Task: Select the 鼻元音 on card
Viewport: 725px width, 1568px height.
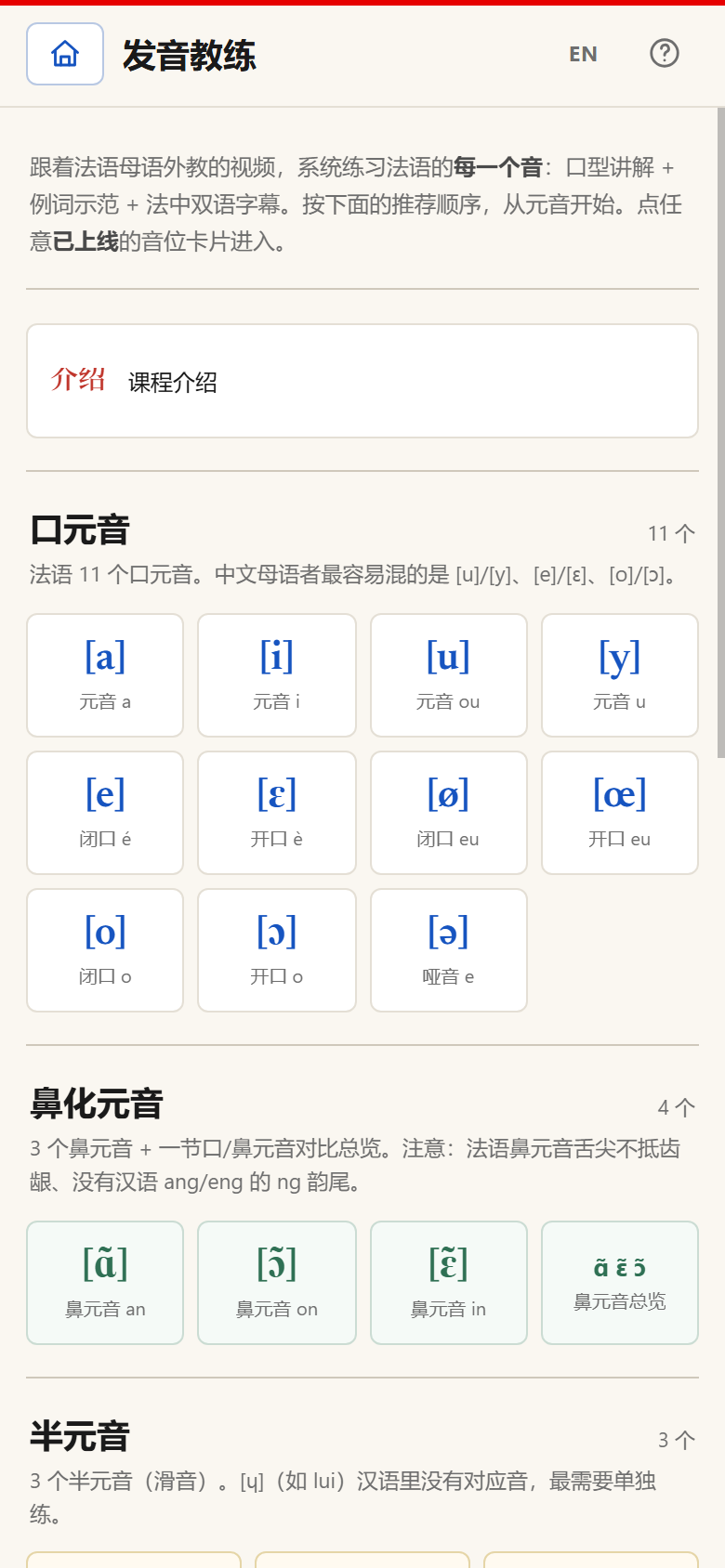Action: pyautogui.click(x=277, y=1283)
